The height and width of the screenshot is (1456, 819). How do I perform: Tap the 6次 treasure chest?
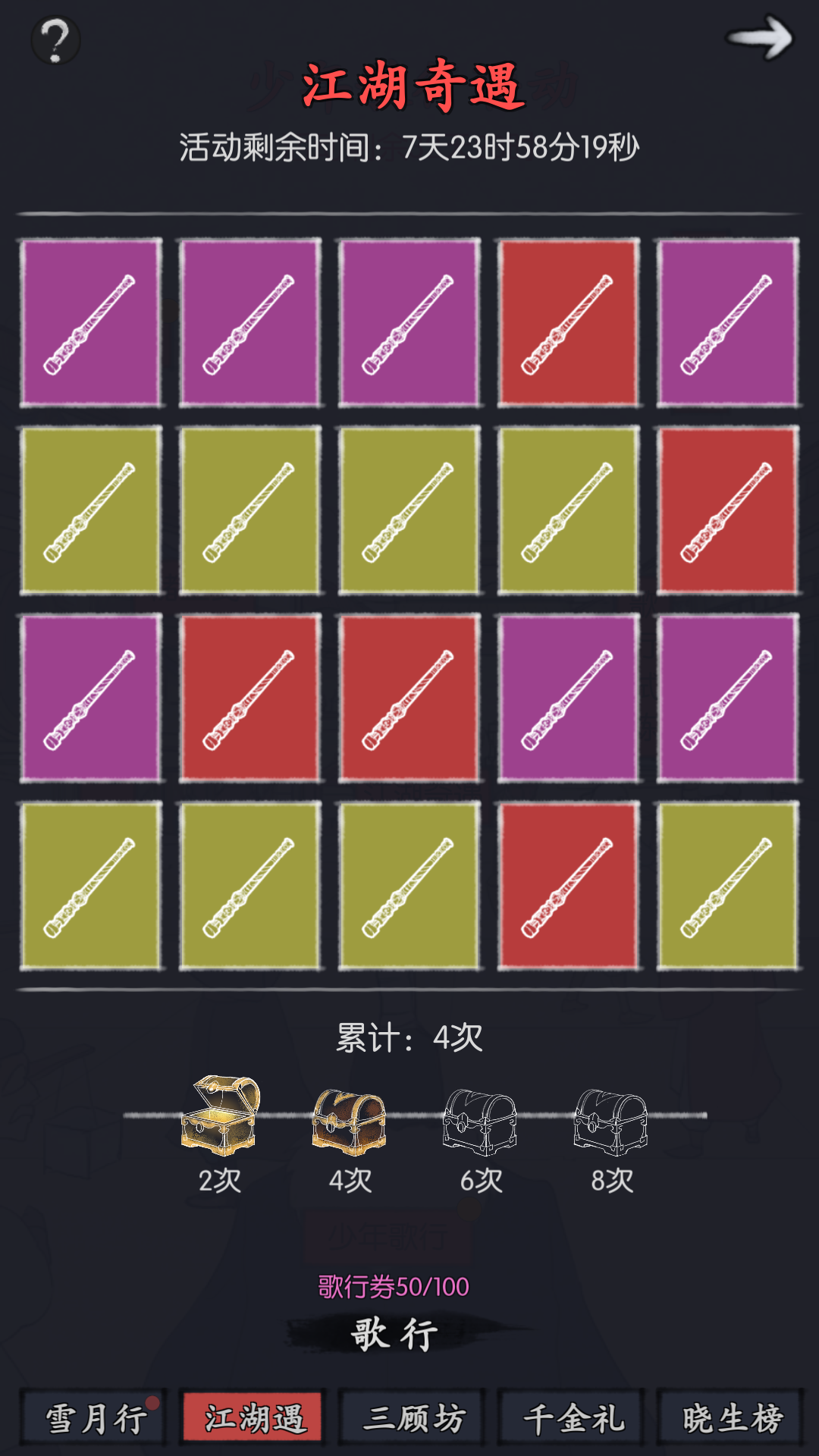click(480, 1122)
